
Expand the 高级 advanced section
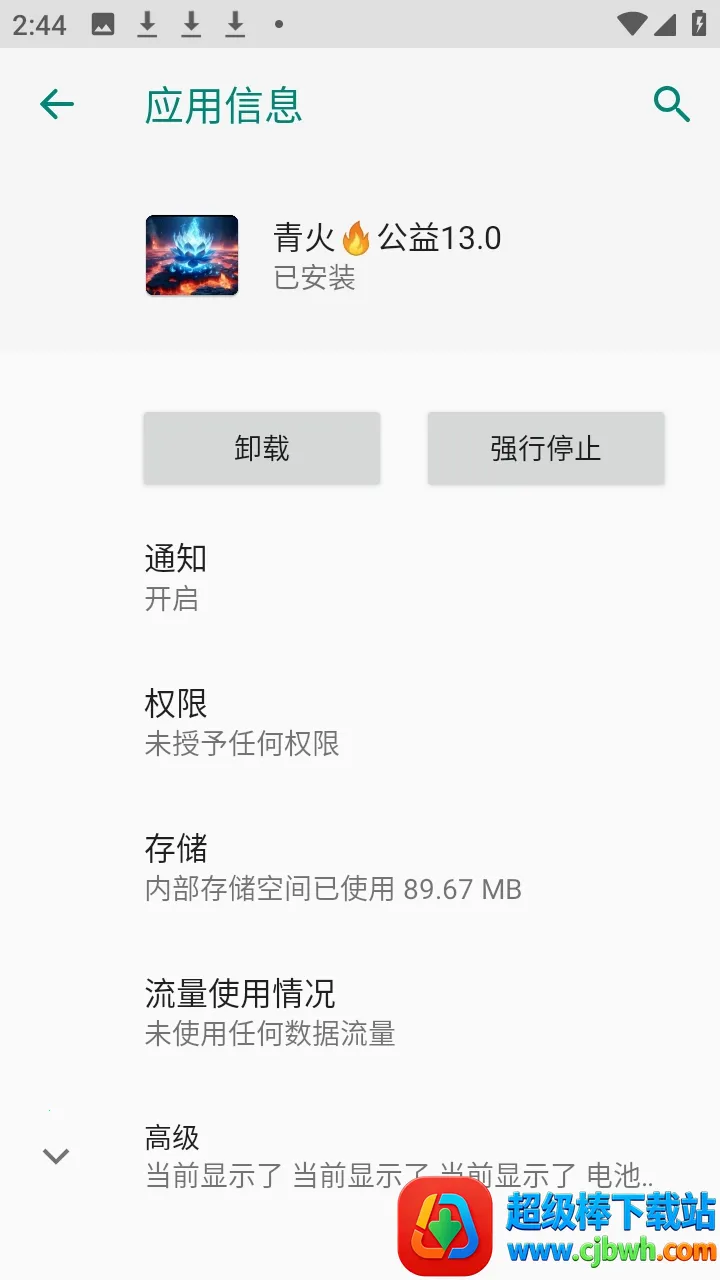click(360, 1157)
